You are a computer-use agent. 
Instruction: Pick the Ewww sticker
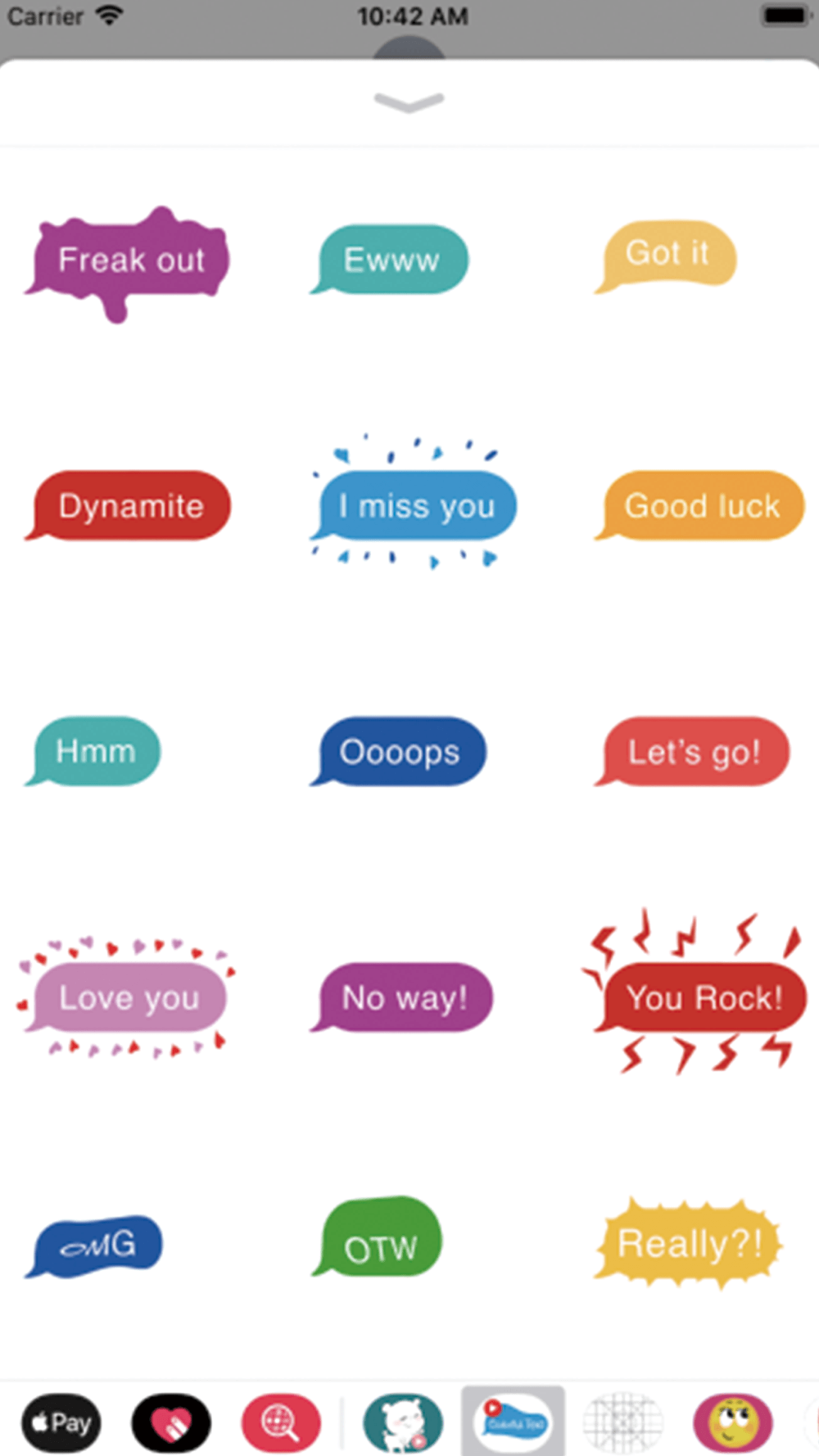click(389, 260)
